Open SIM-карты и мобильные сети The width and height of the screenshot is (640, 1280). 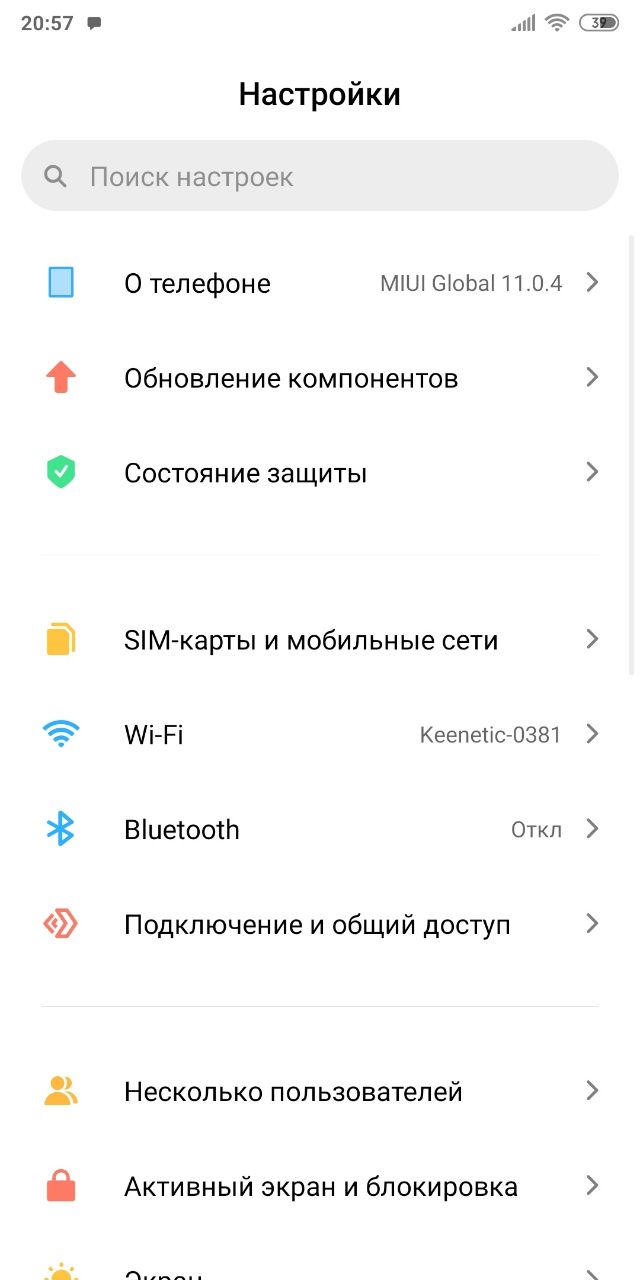coord(320,639)
